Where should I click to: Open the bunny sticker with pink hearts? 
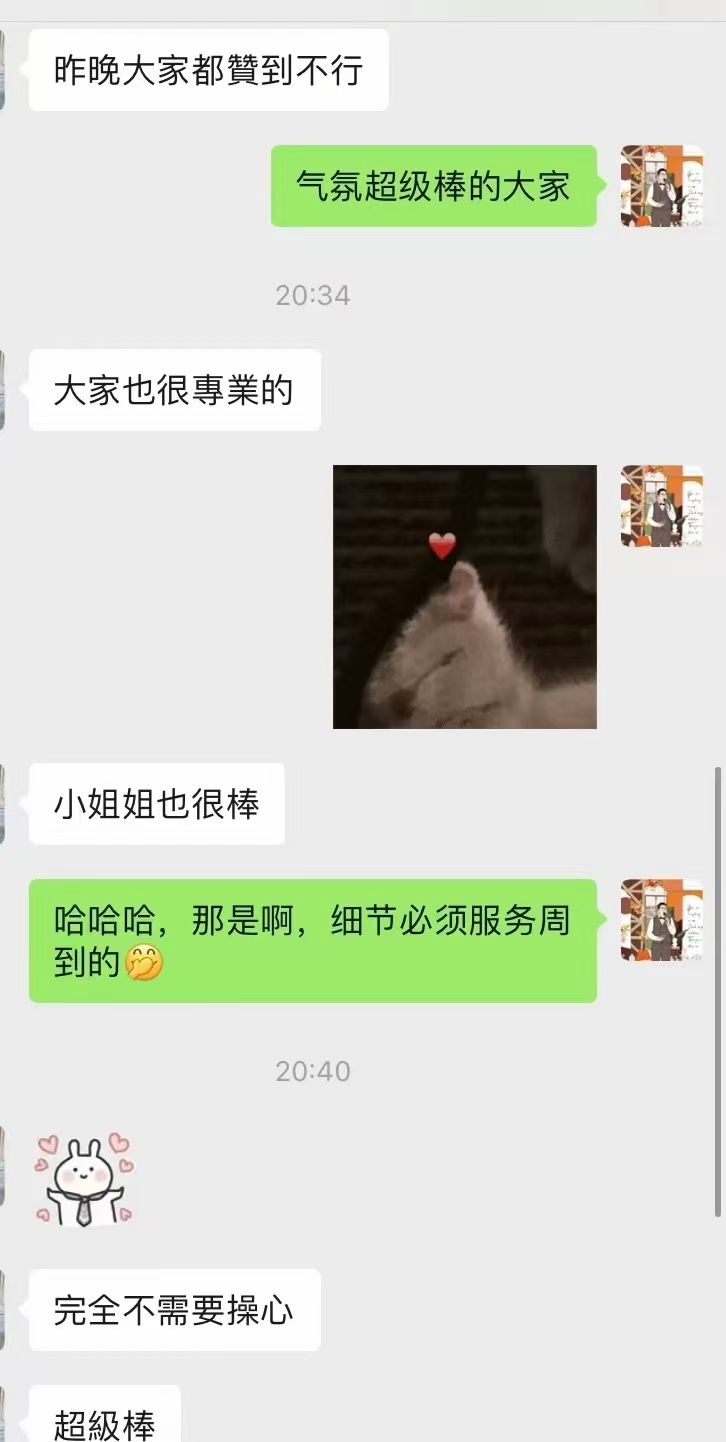[x=84, y=1180]
